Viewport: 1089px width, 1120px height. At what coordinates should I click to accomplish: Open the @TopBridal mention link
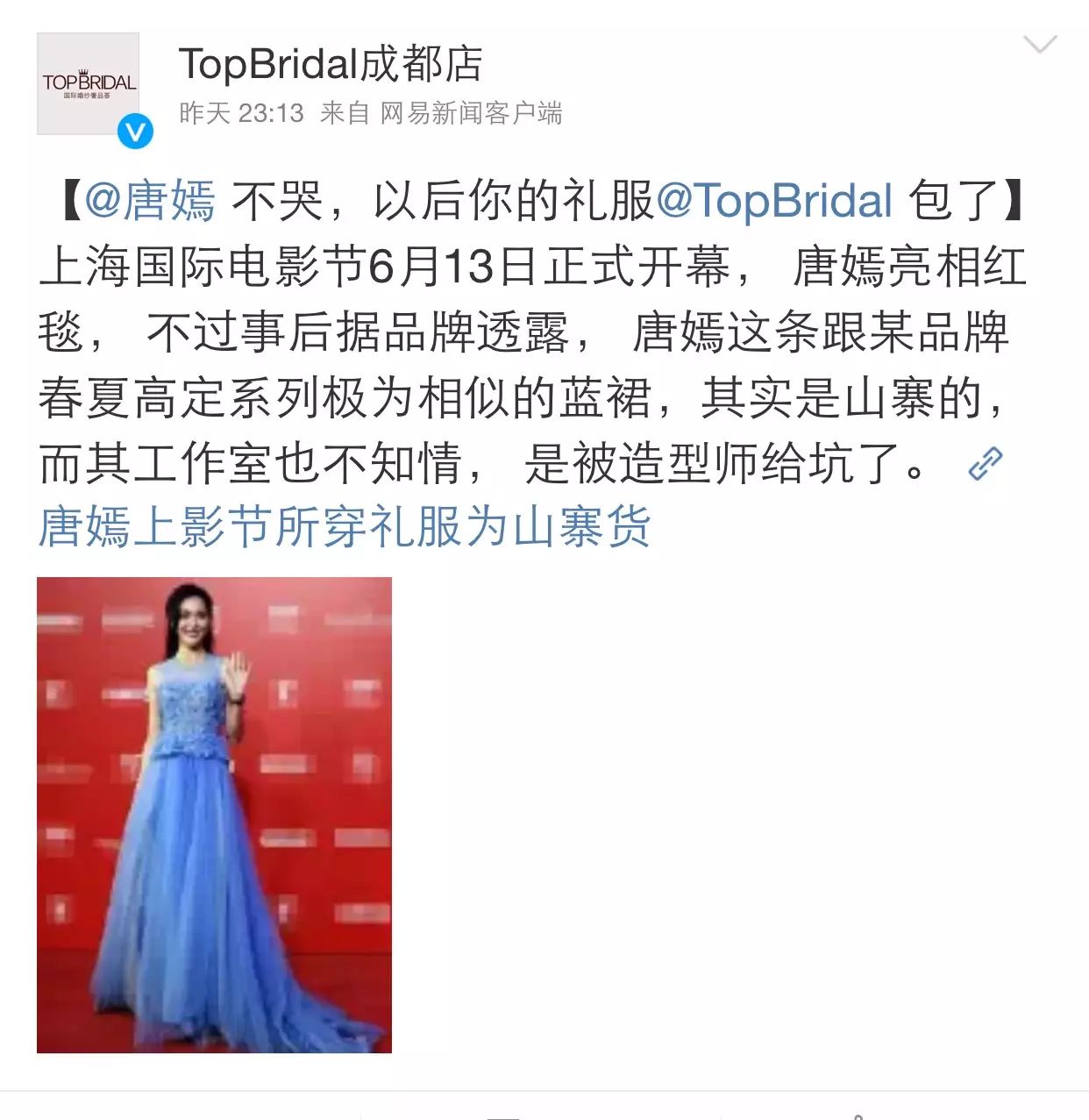[x=773, y=201]
